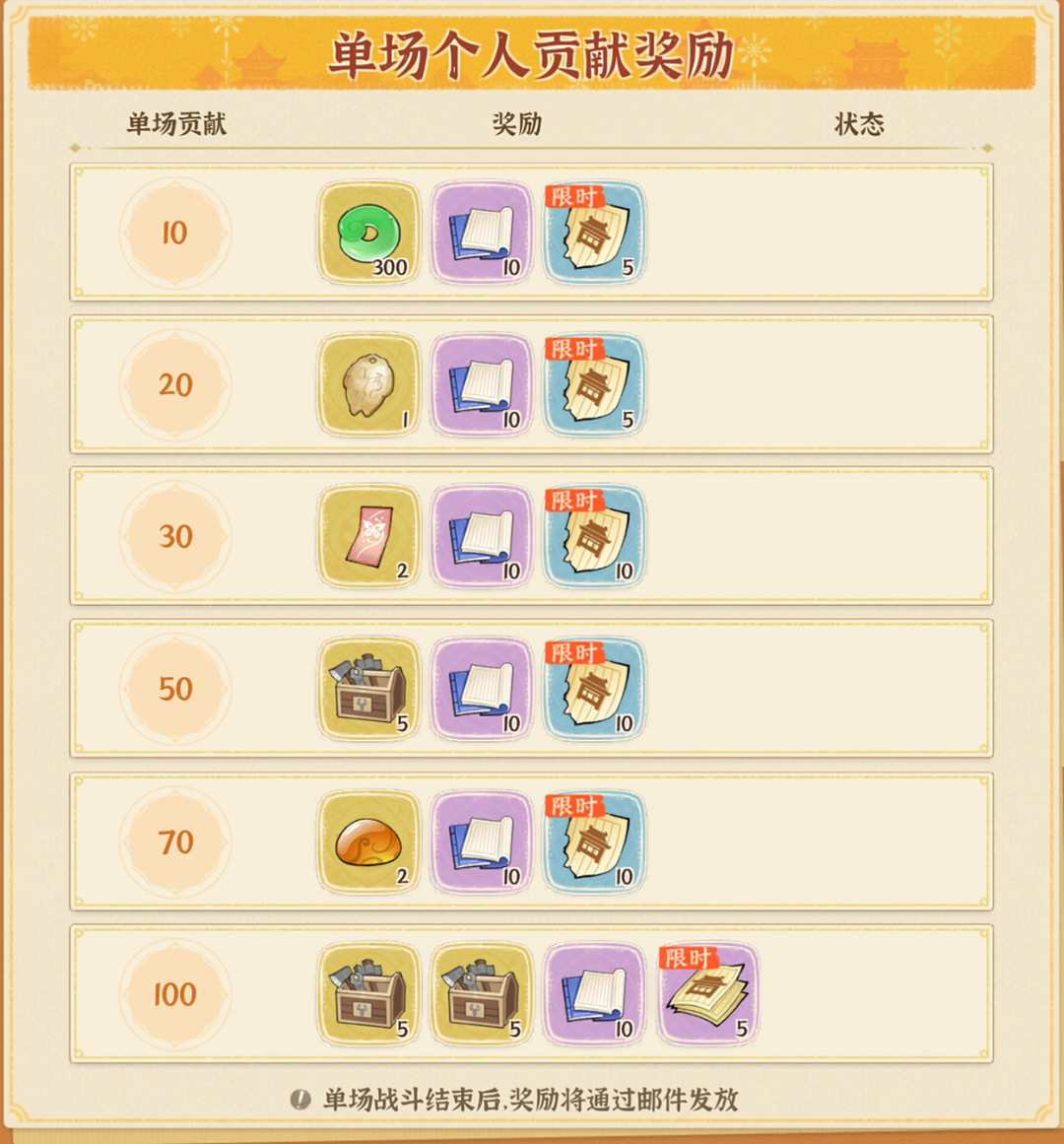Select the ginger root item in the 20 tier
The image size is (1064, 1144).
click(367, 385)
